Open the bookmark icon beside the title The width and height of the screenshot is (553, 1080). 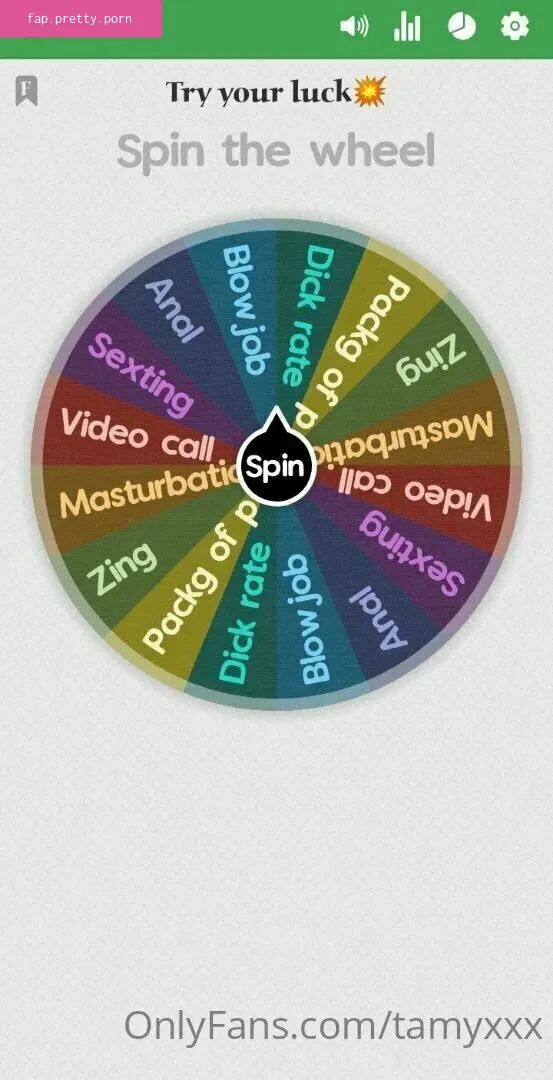pos(27,91)
